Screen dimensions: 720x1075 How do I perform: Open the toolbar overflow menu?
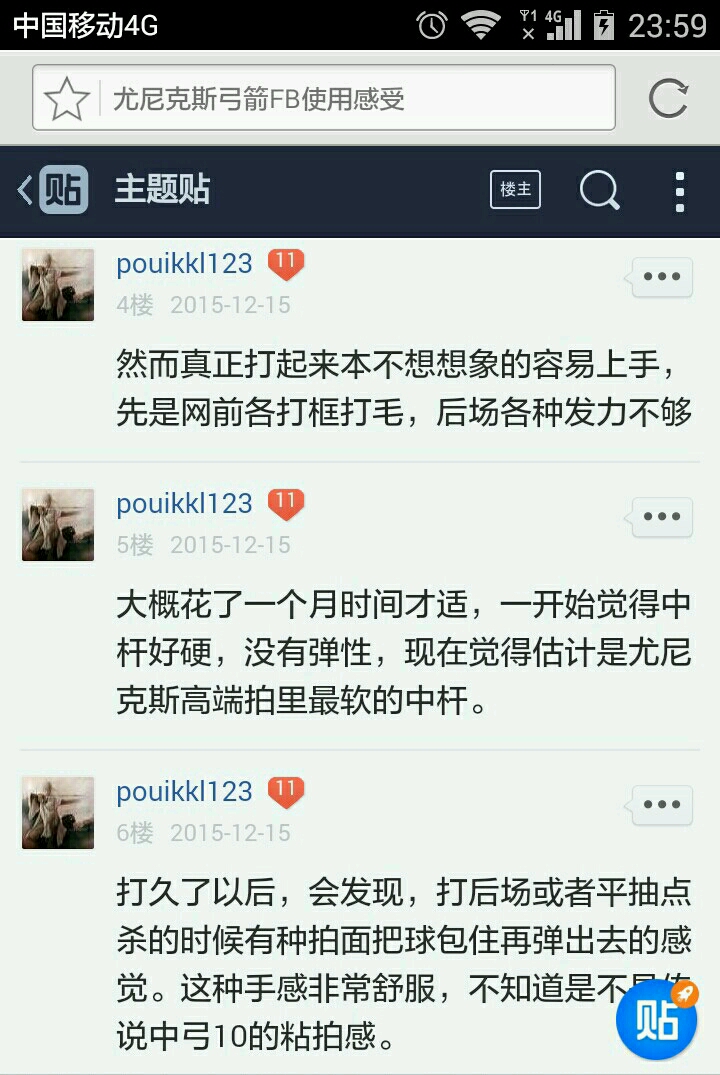point(679,191)
